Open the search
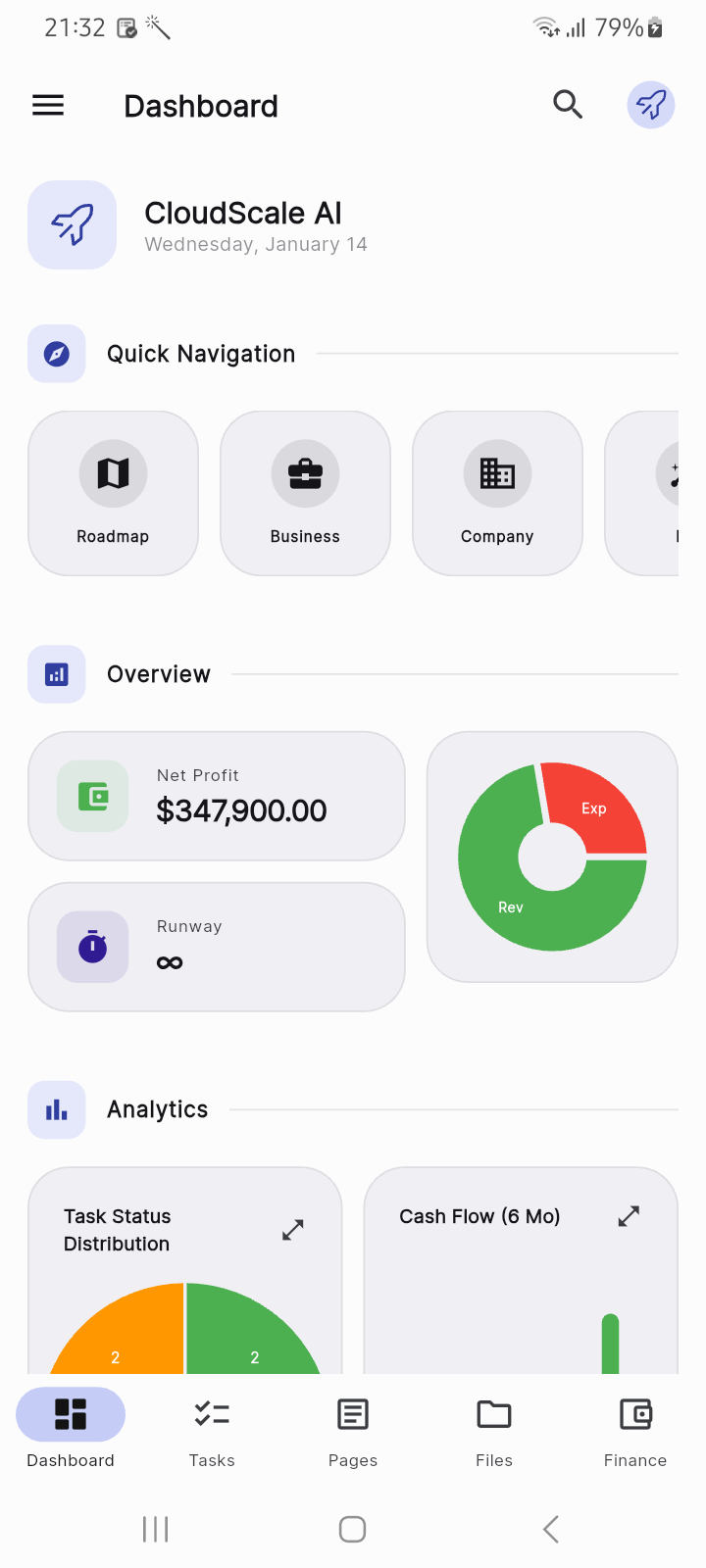 tap(569, 104)
